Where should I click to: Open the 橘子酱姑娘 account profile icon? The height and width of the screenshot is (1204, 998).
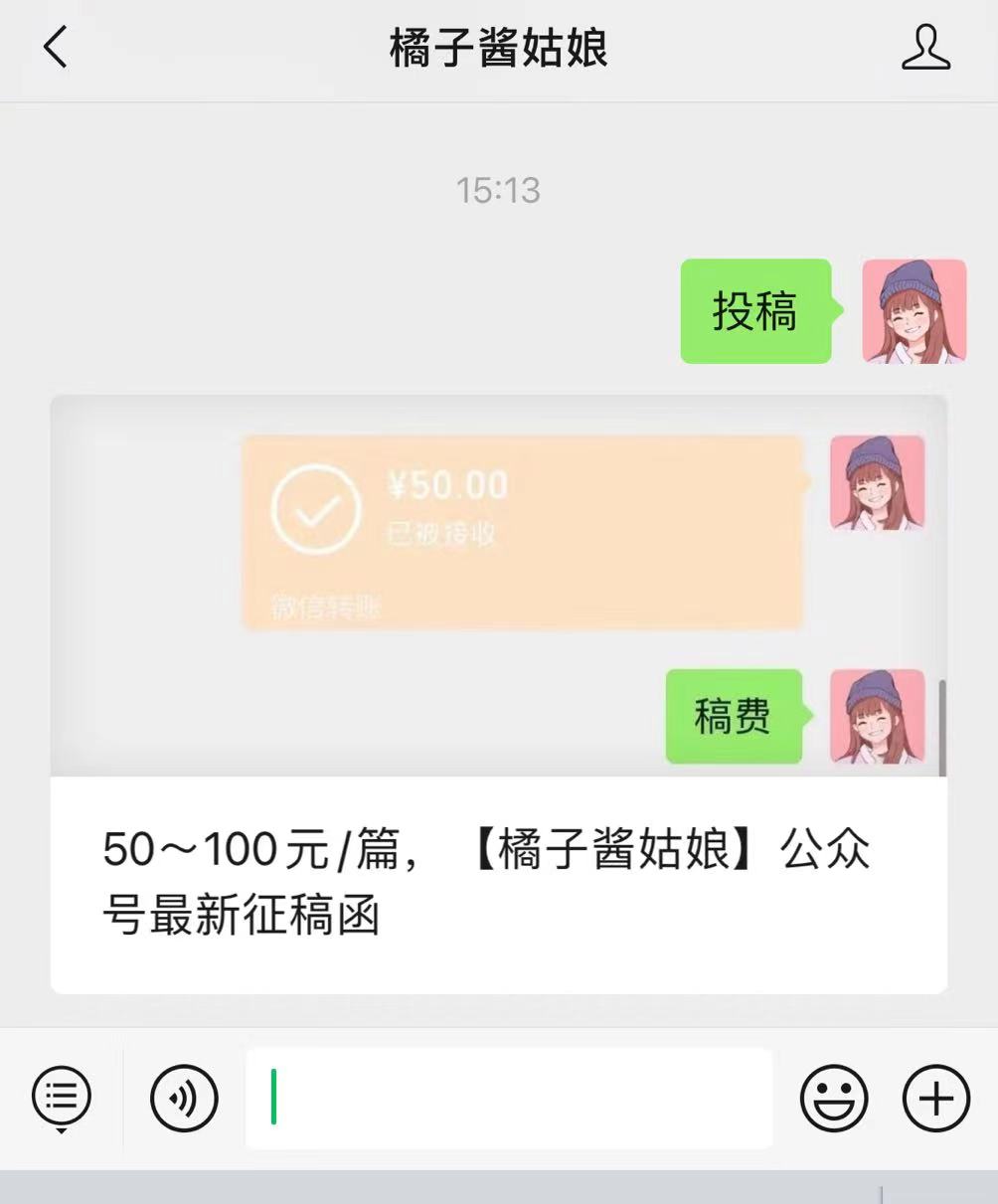(x=925, y=48)
